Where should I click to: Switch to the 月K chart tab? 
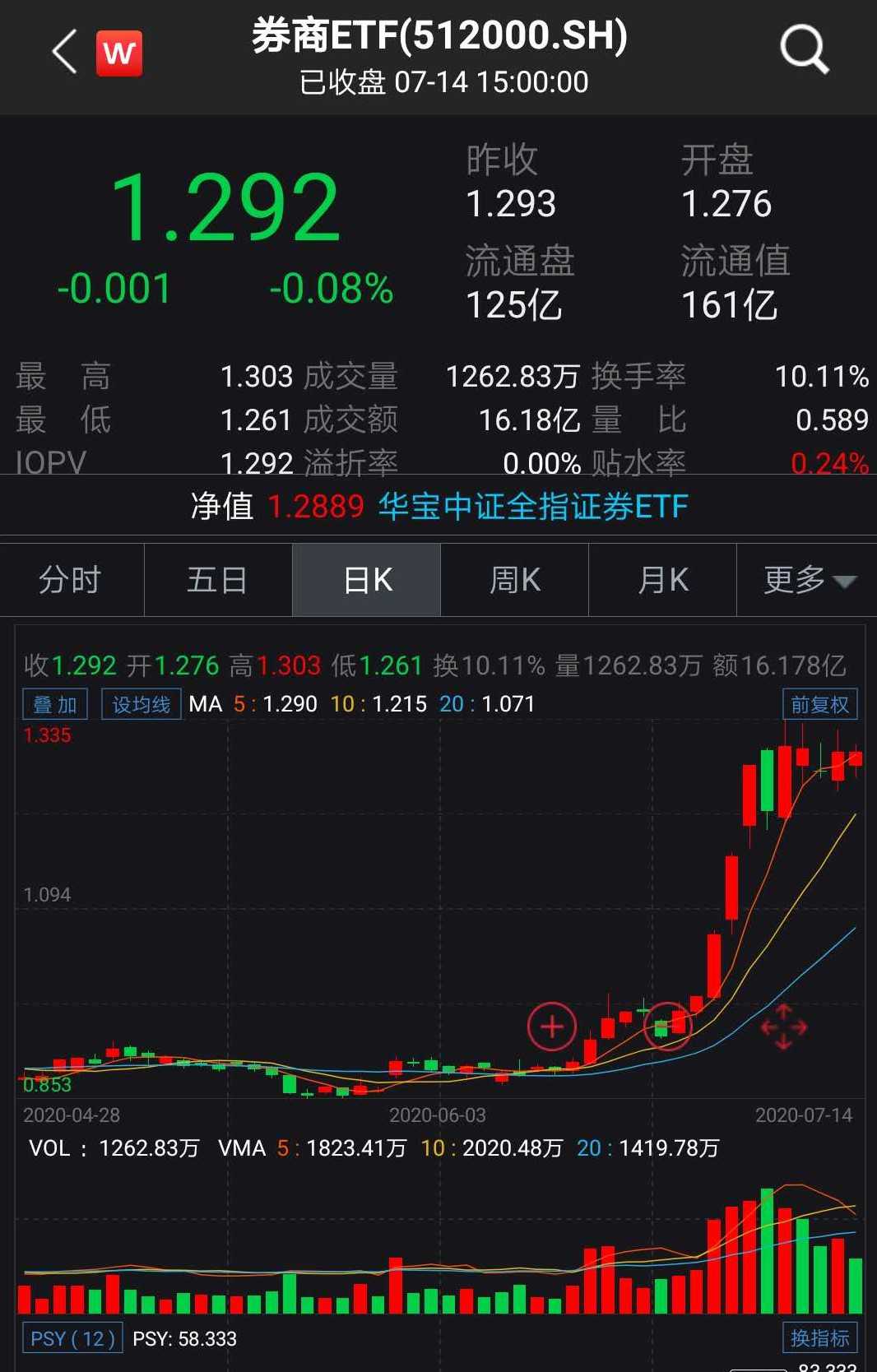663,580
